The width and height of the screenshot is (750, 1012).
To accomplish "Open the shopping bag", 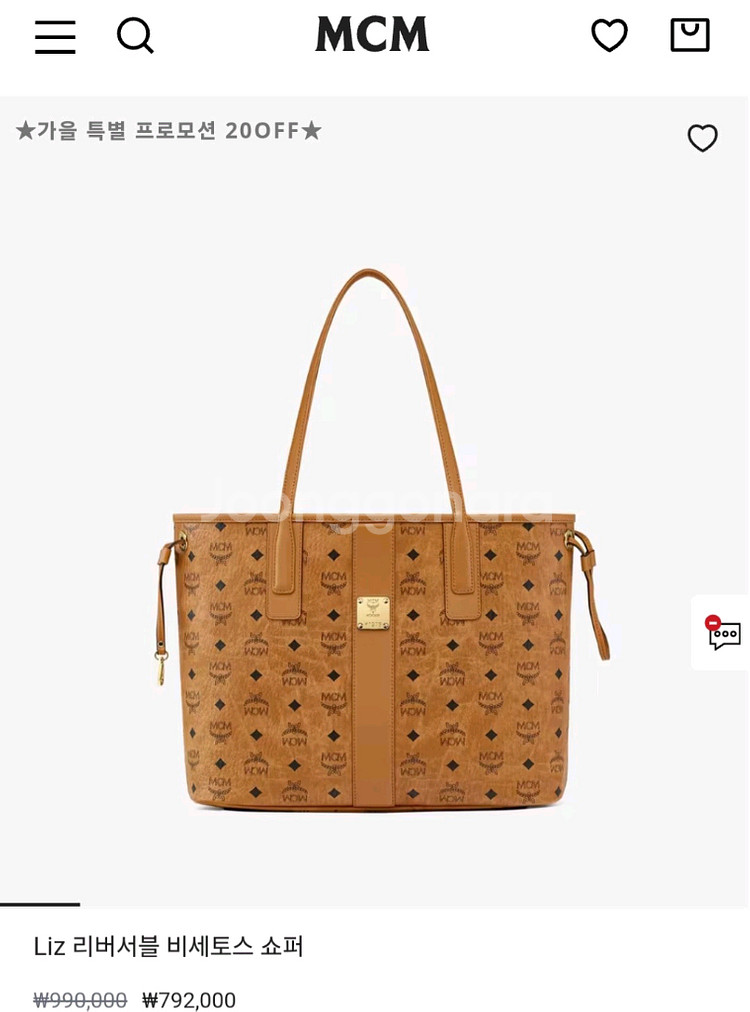I will 689,35.
